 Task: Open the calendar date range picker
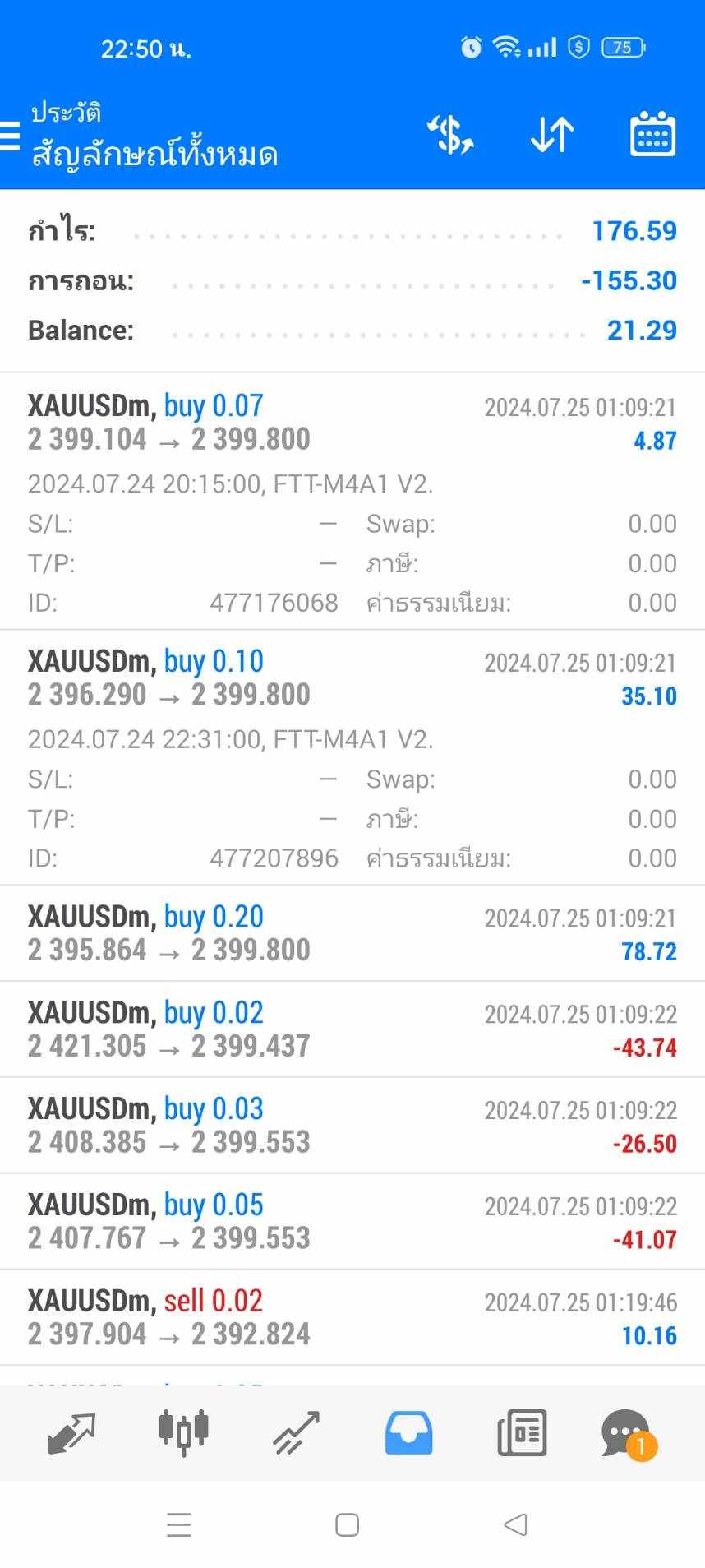(x=652, y=134)
